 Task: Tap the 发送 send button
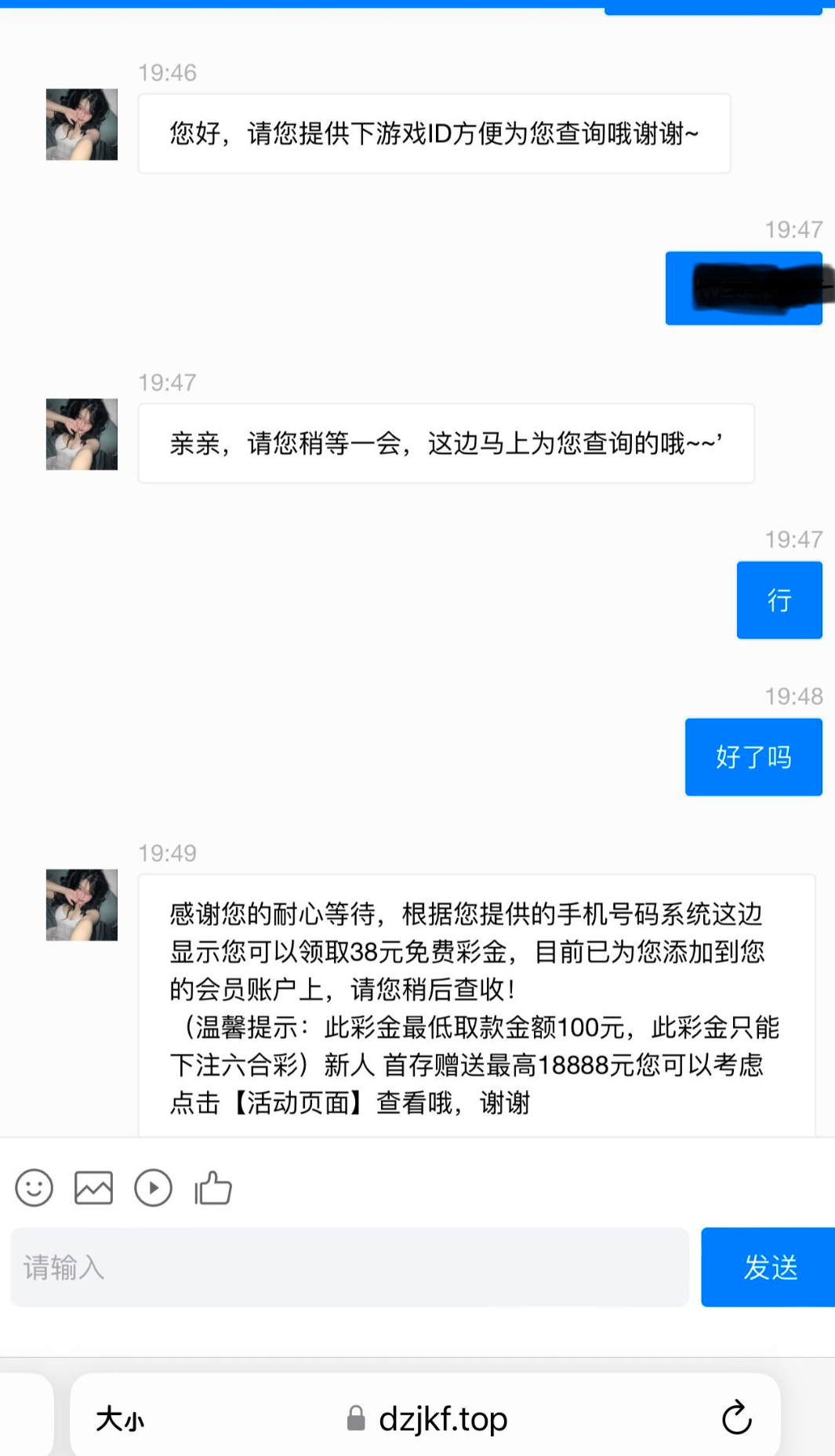[769, 1267]
